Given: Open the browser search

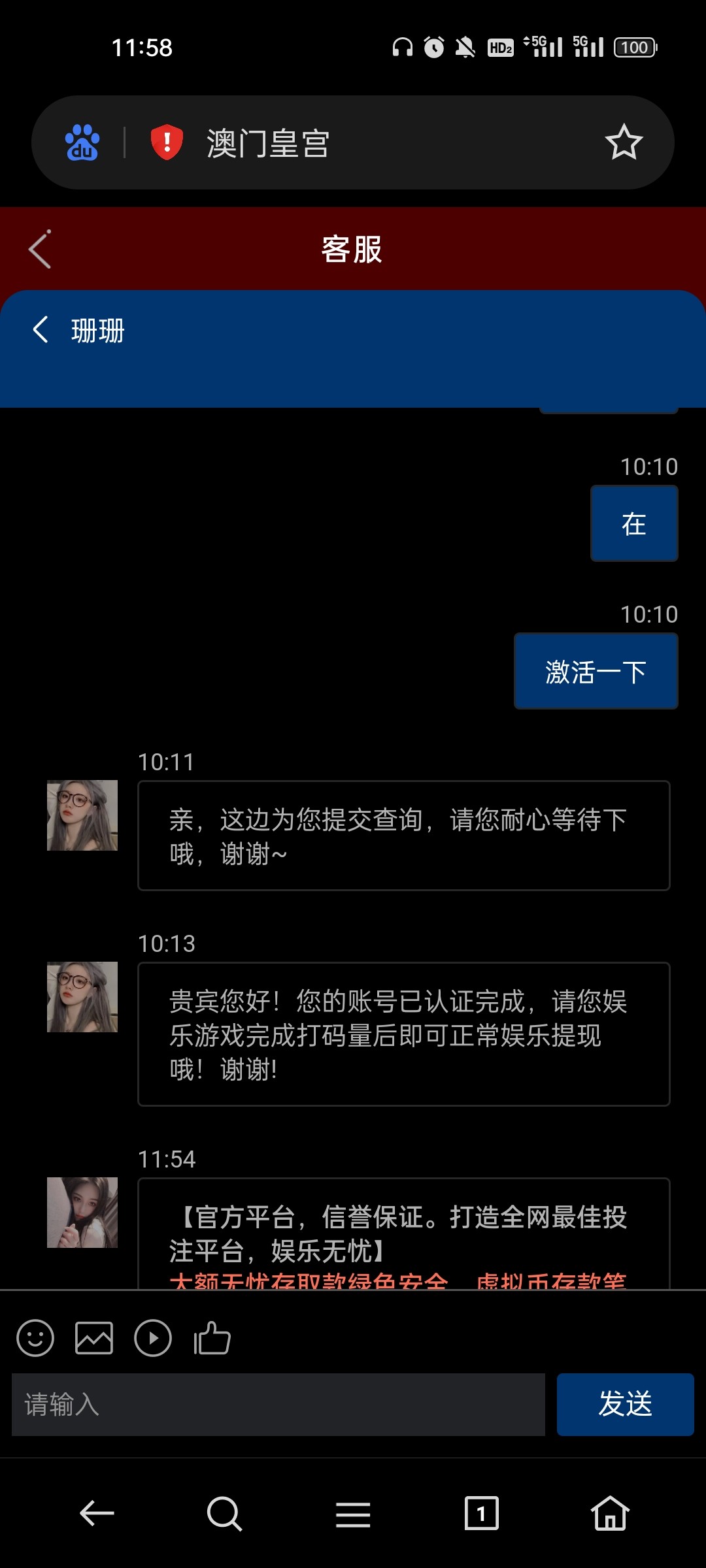Looking at the screenshot, I should pos(224,1513).
